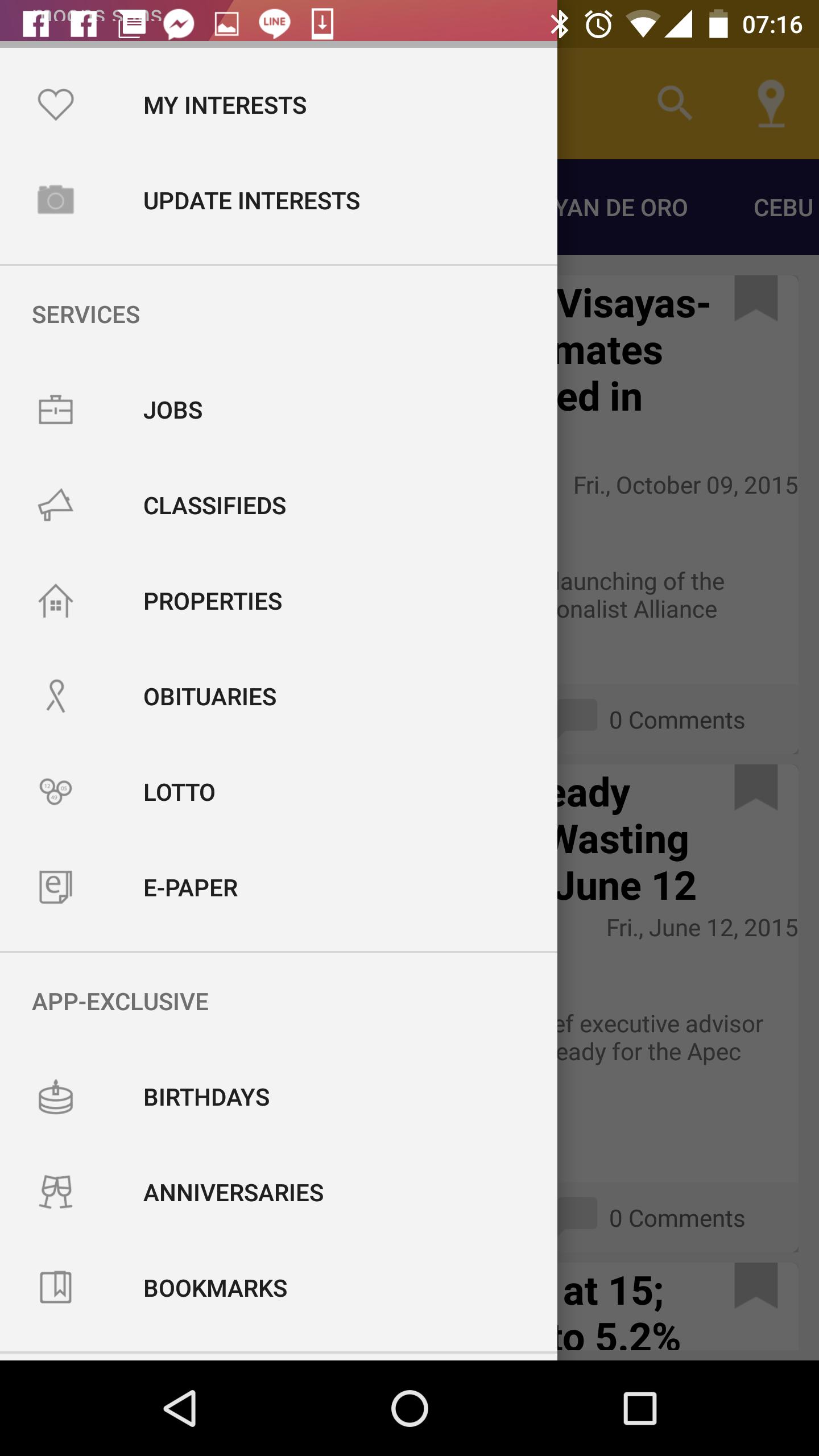The height and width of the screenshot is (1456, 819).
Task: Bookmark the October 09 article
Action: [756, 298]
